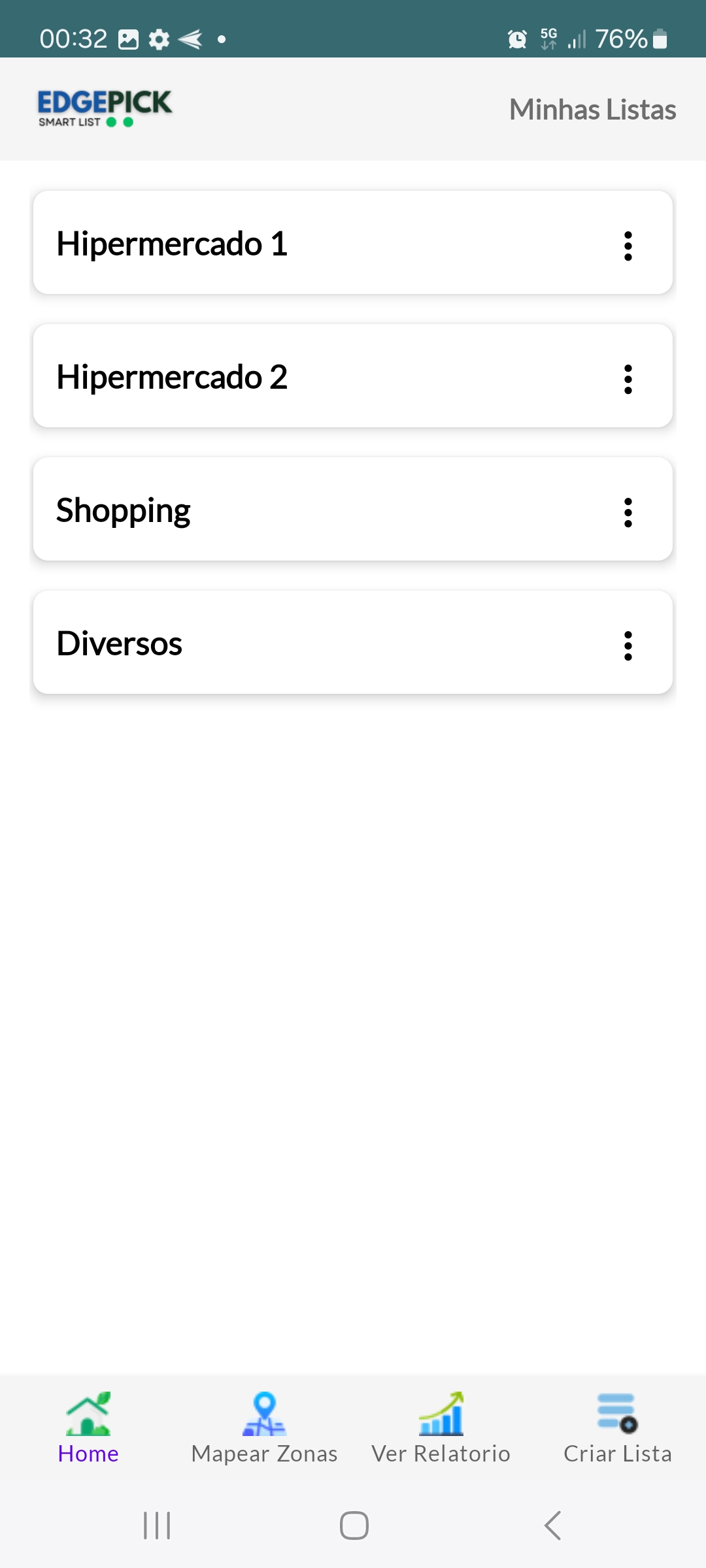
Task: Tap the EdgePick Smart List logo
Action: coord(105,106)
